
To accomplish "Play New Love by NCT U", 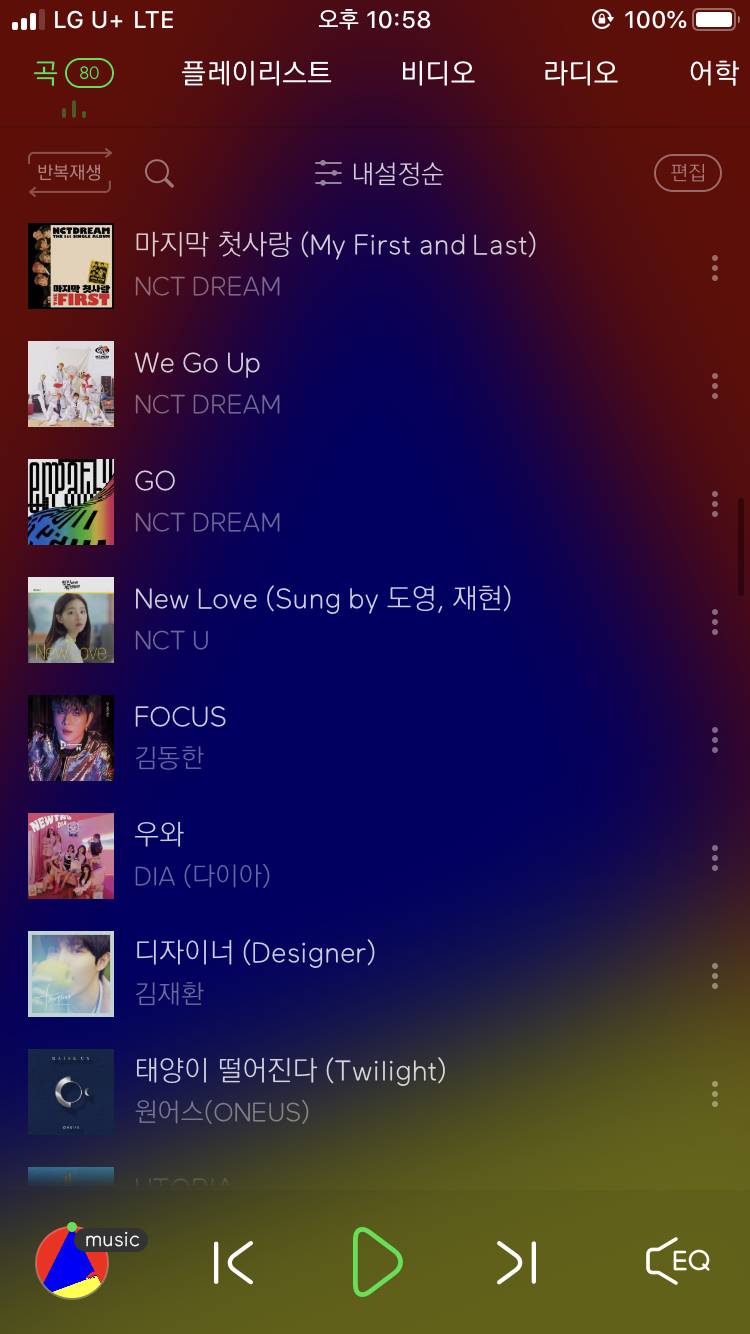I will (x=322, y=618).
